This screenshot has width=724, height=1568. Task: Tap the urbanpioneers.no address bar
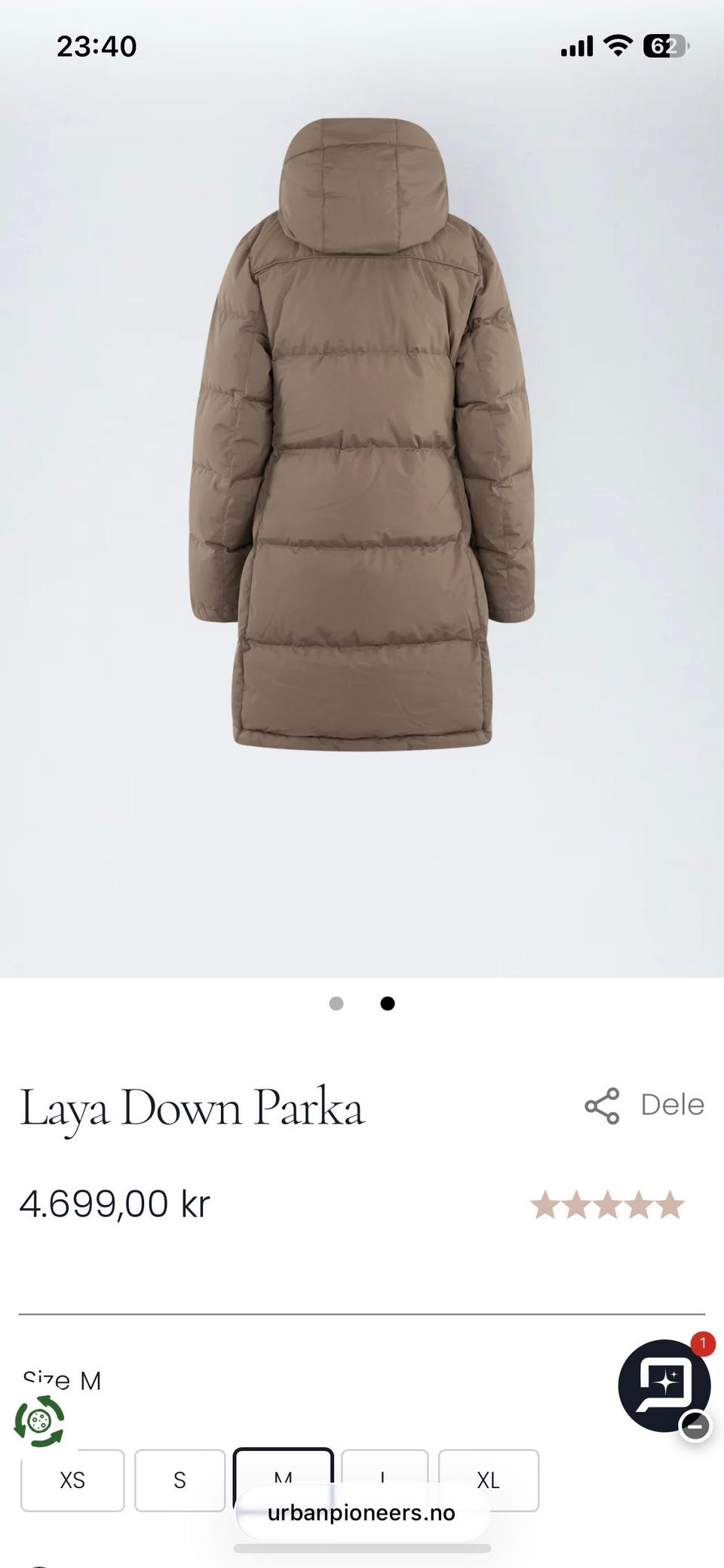coord(362,1512)
